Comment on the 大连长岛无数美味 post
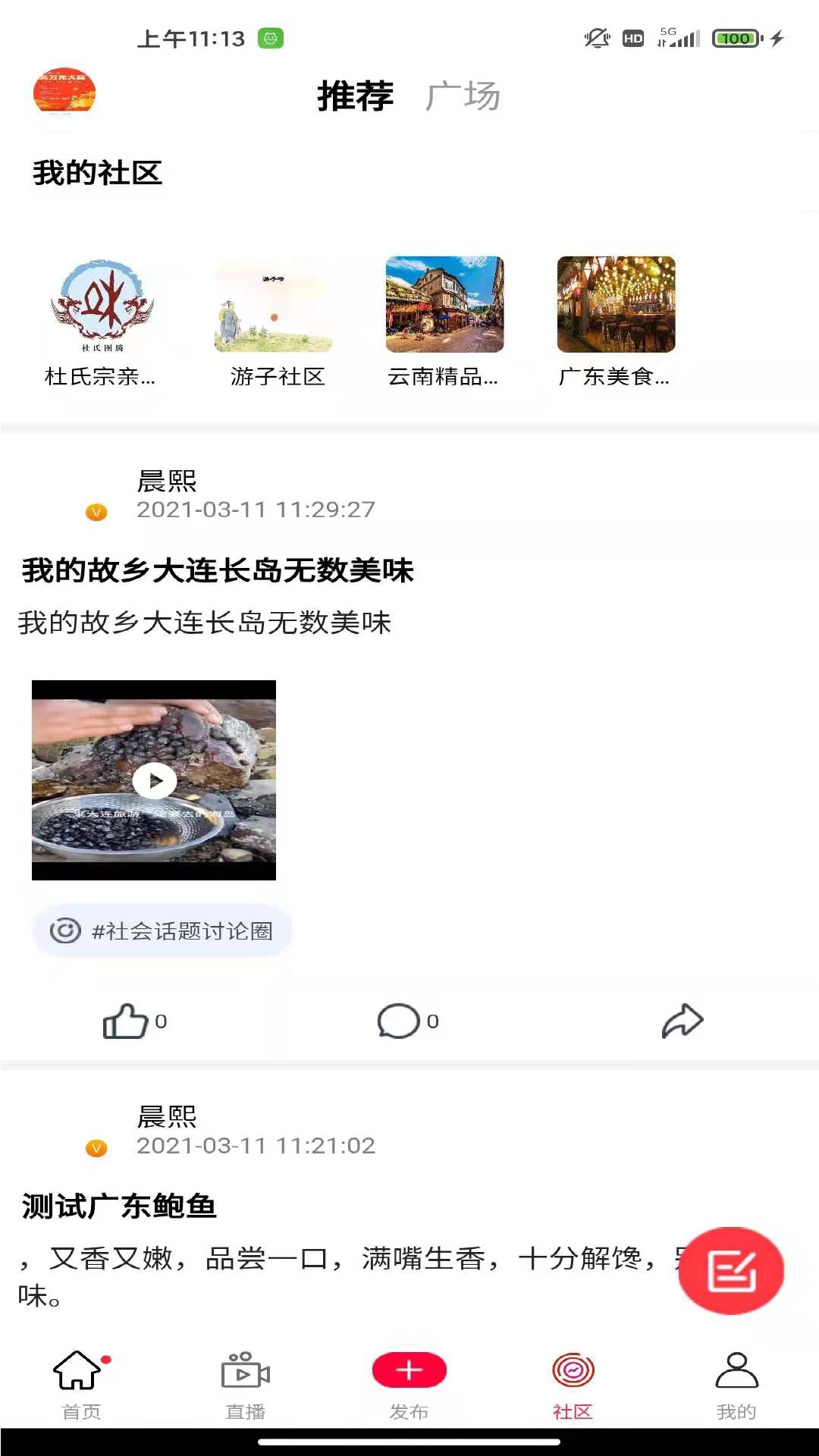 (400, 1021)
